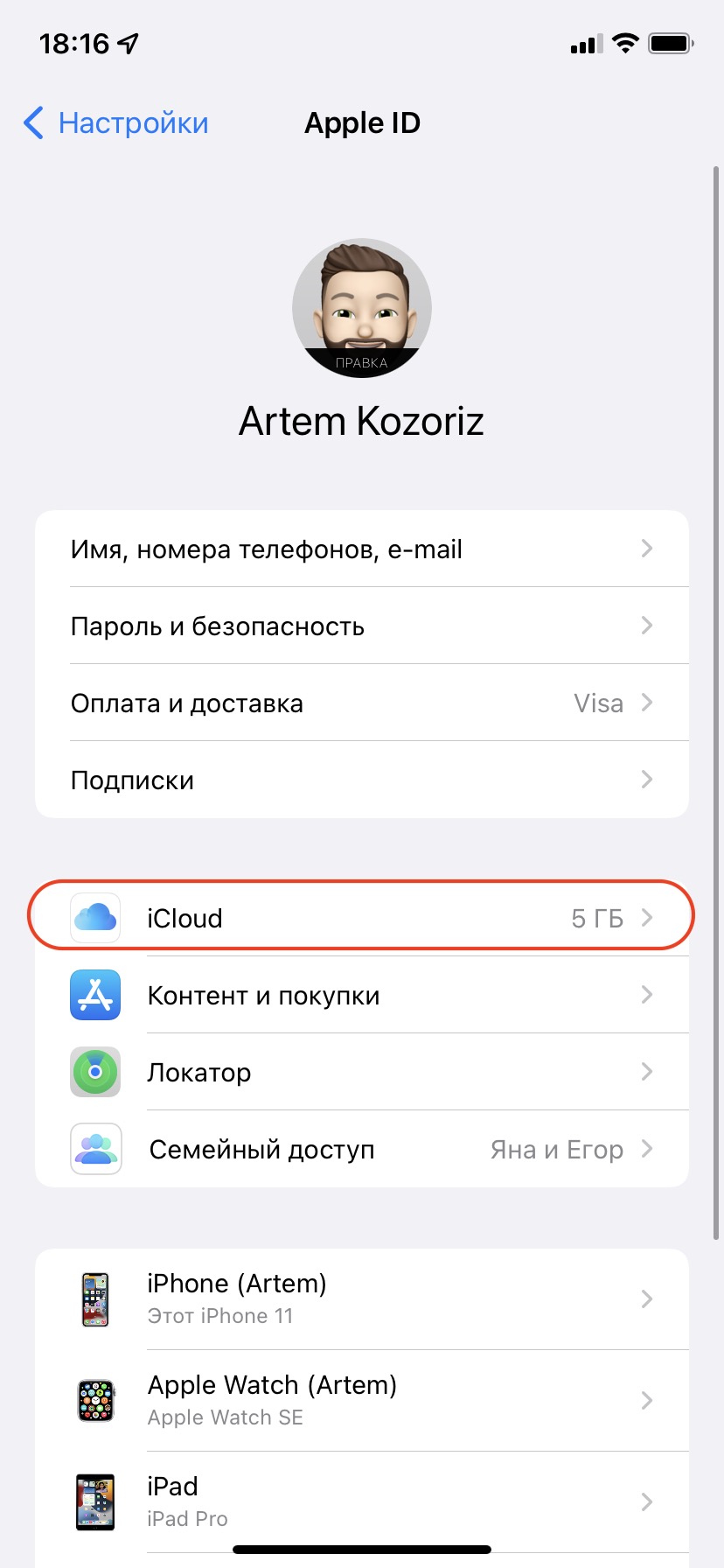724x1568 pixels.
Task: Open Контент и покупки
Action: coord(361,996)
